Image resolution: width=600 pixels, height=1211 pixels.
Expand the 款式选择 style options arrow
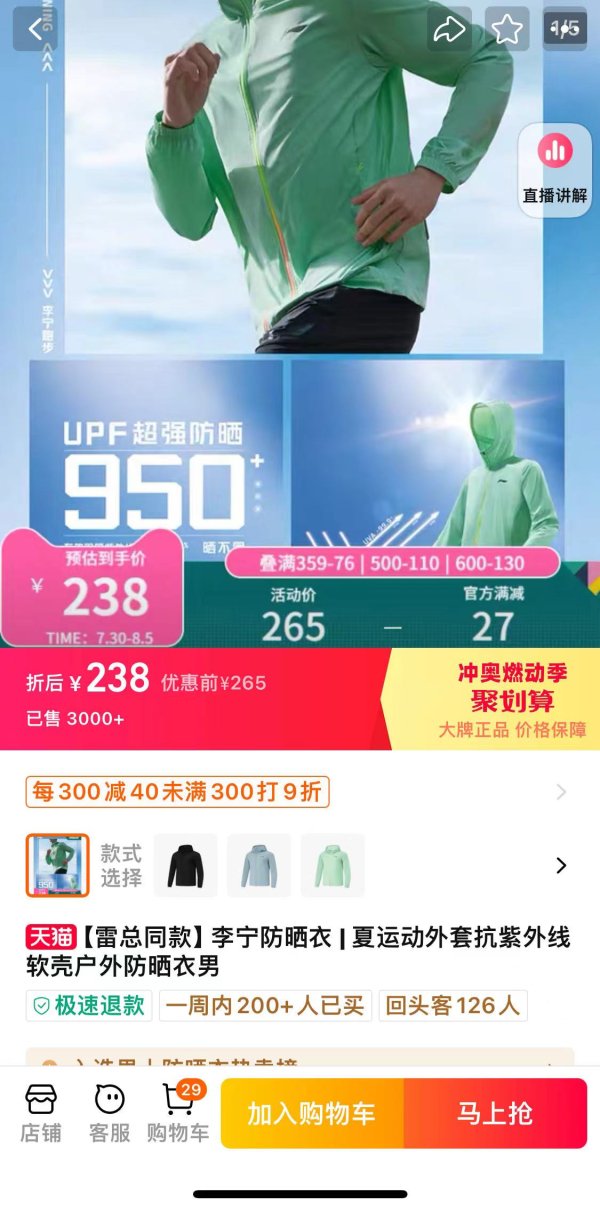point(561,865)
